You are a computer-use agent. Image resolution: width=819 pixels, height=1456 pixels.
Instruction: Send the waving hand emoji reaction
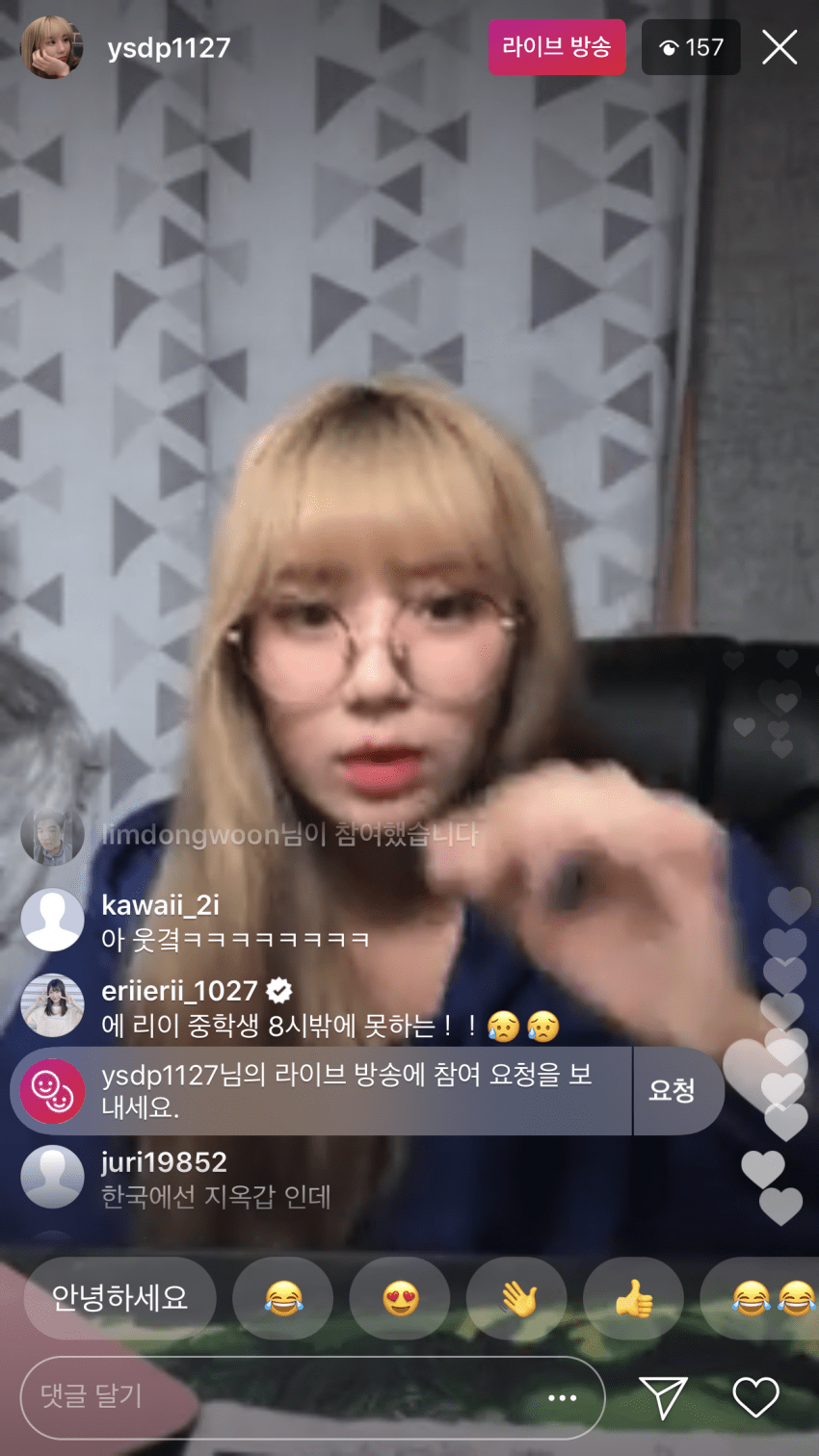tap(516, 1298)
